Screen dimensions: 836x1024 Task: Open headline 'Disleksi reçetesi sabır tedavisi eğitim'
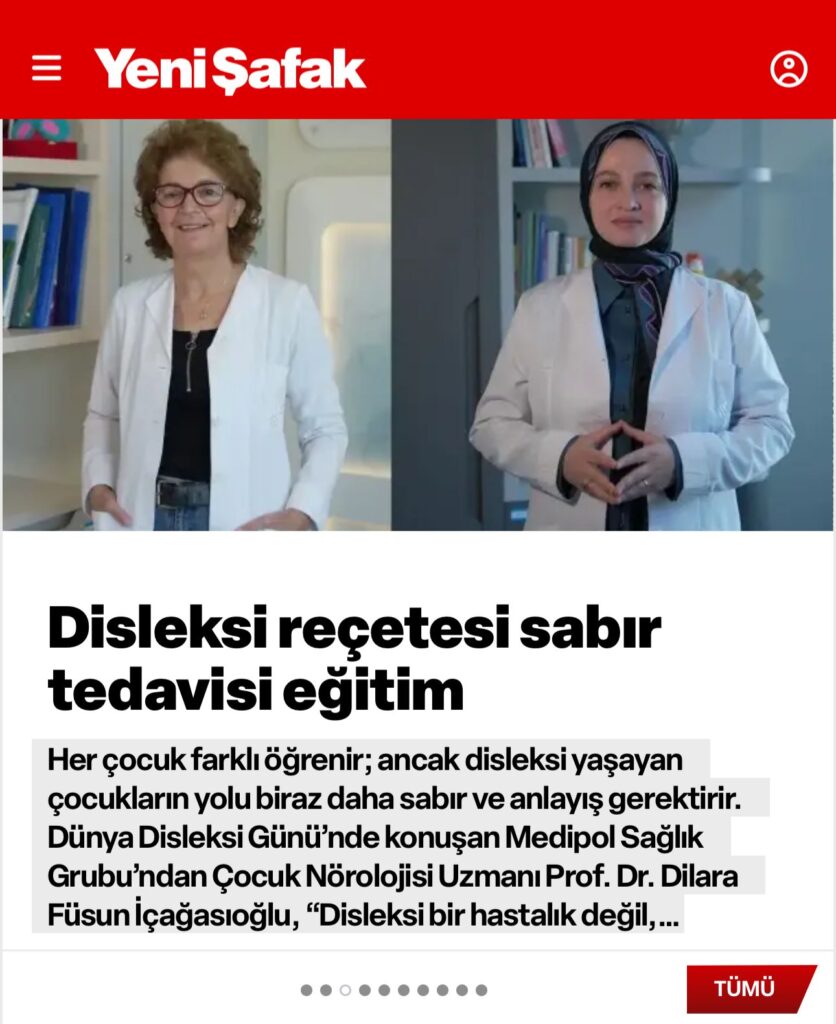pos(355,660)
